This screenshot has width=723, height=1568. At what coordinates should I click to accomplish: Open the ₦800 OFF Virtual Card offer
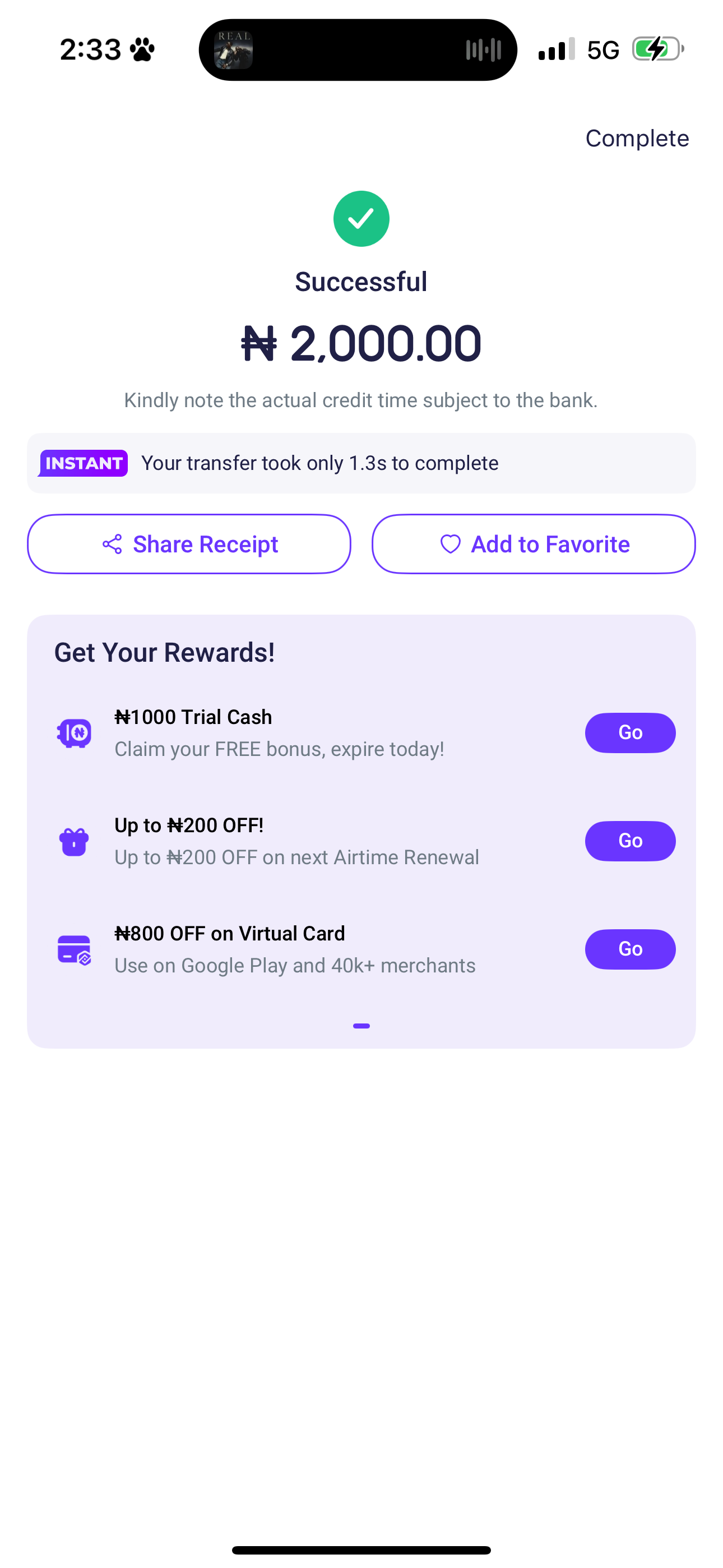pyautogui.click(x=630, y=949)
